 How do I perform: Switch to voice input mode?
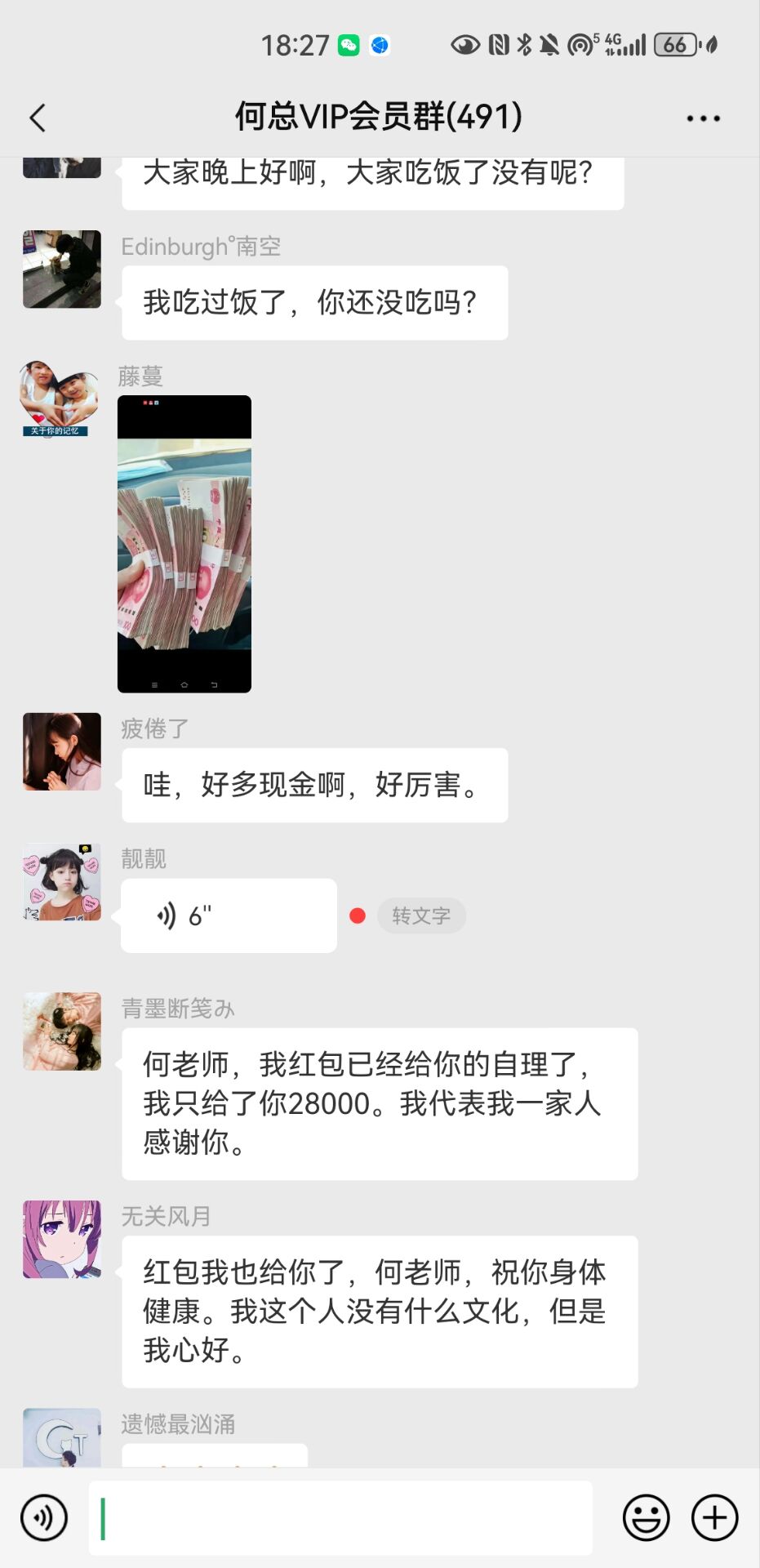coord(44,1518)
